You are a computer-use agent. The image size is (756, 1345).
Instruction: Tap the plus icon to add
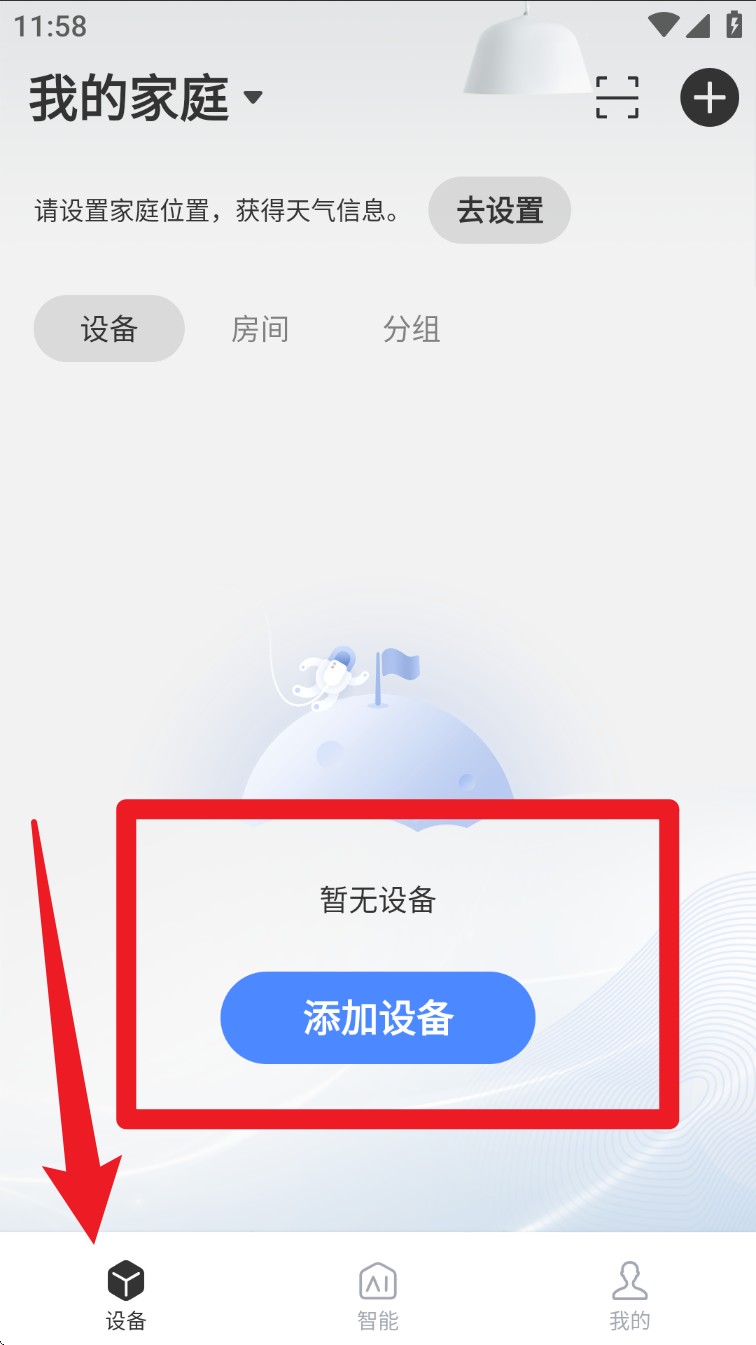pyautogui.click(x=709, y=97)
